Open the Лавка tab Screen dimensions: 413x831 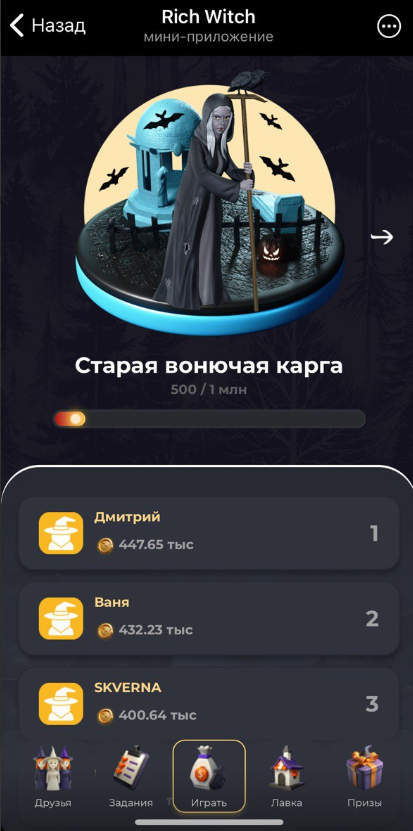(286, 777)
